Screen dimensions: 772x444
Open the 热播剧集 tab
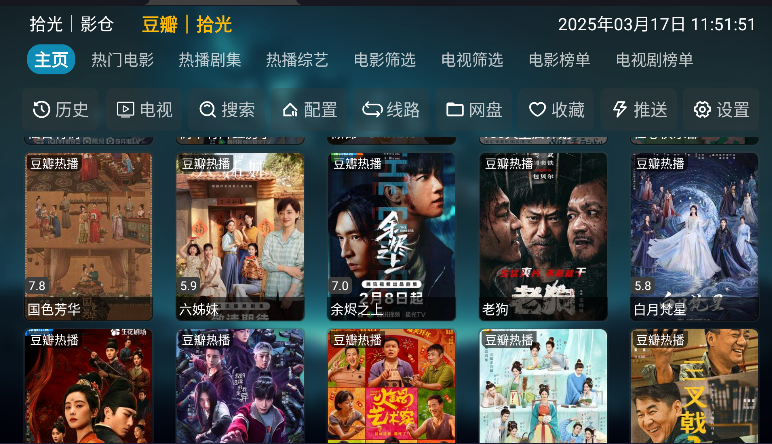click(210, 60)
